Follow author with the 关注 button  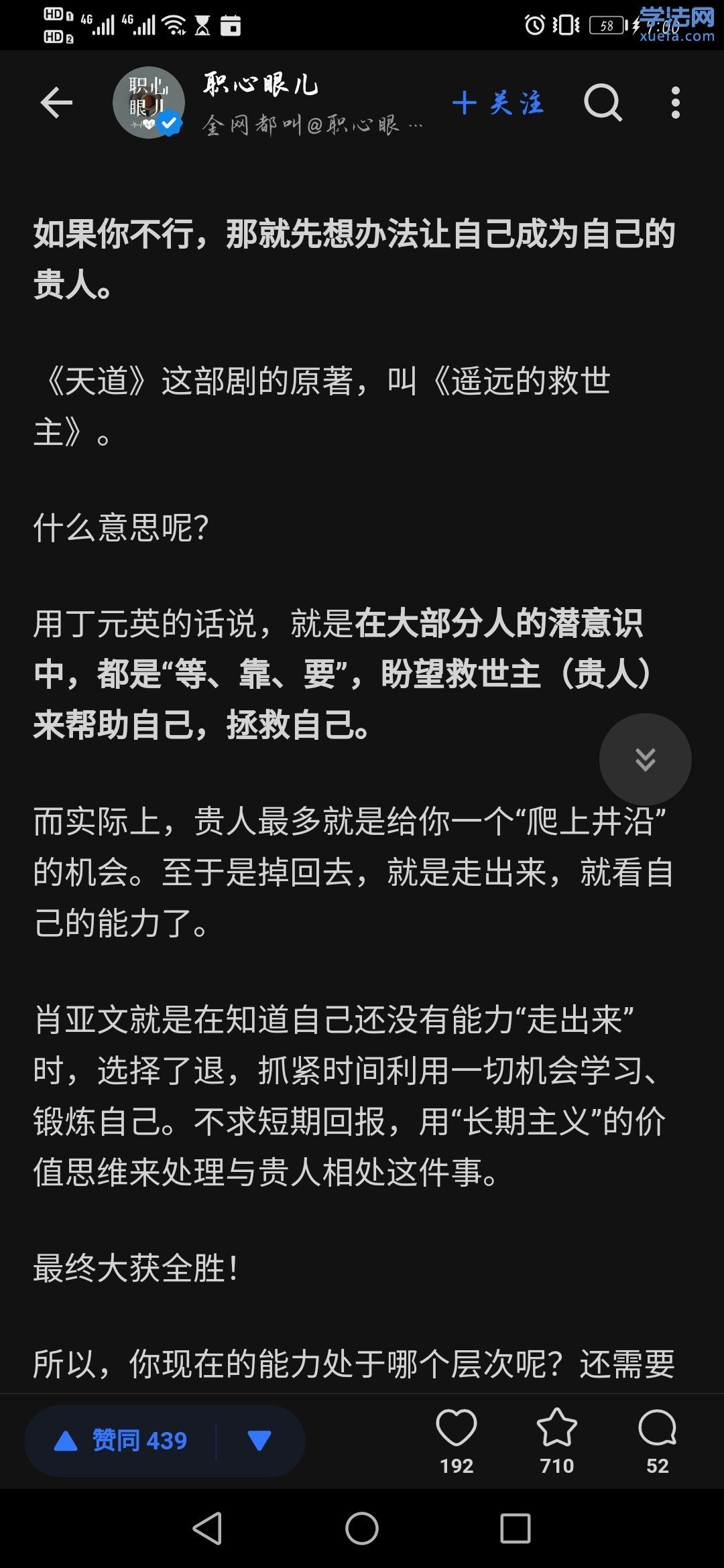coord(498,103)
